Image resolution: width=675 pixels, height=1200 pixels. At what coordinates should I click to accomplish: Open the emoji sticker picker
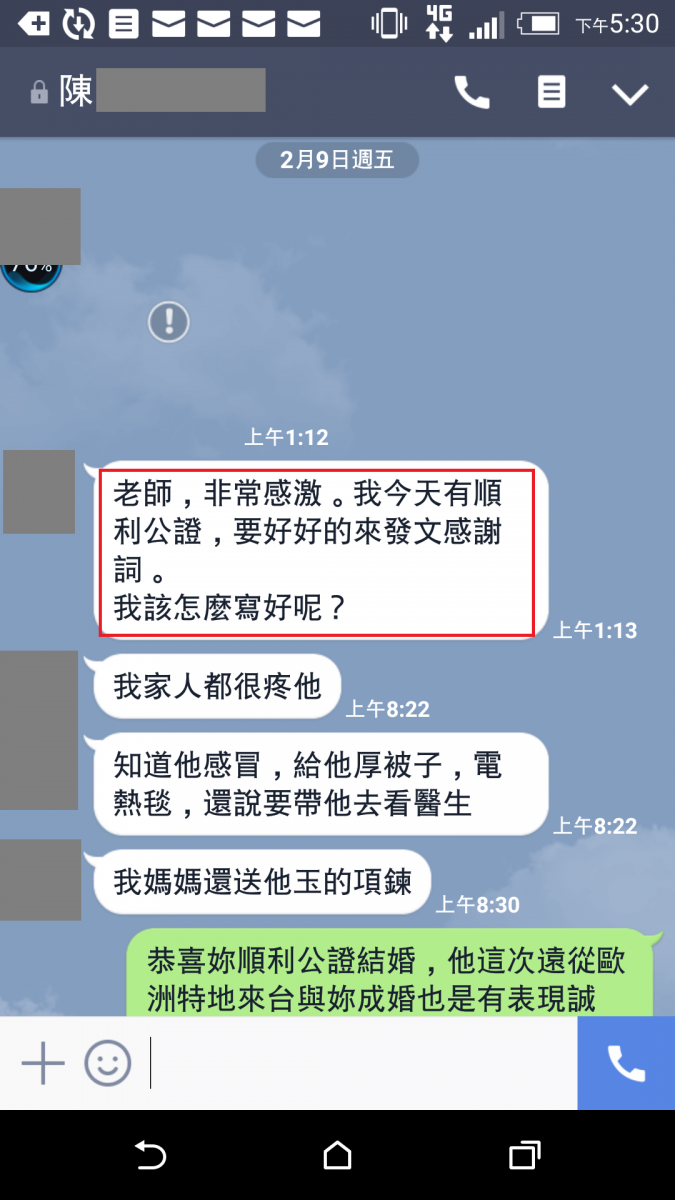[108, 1063]
